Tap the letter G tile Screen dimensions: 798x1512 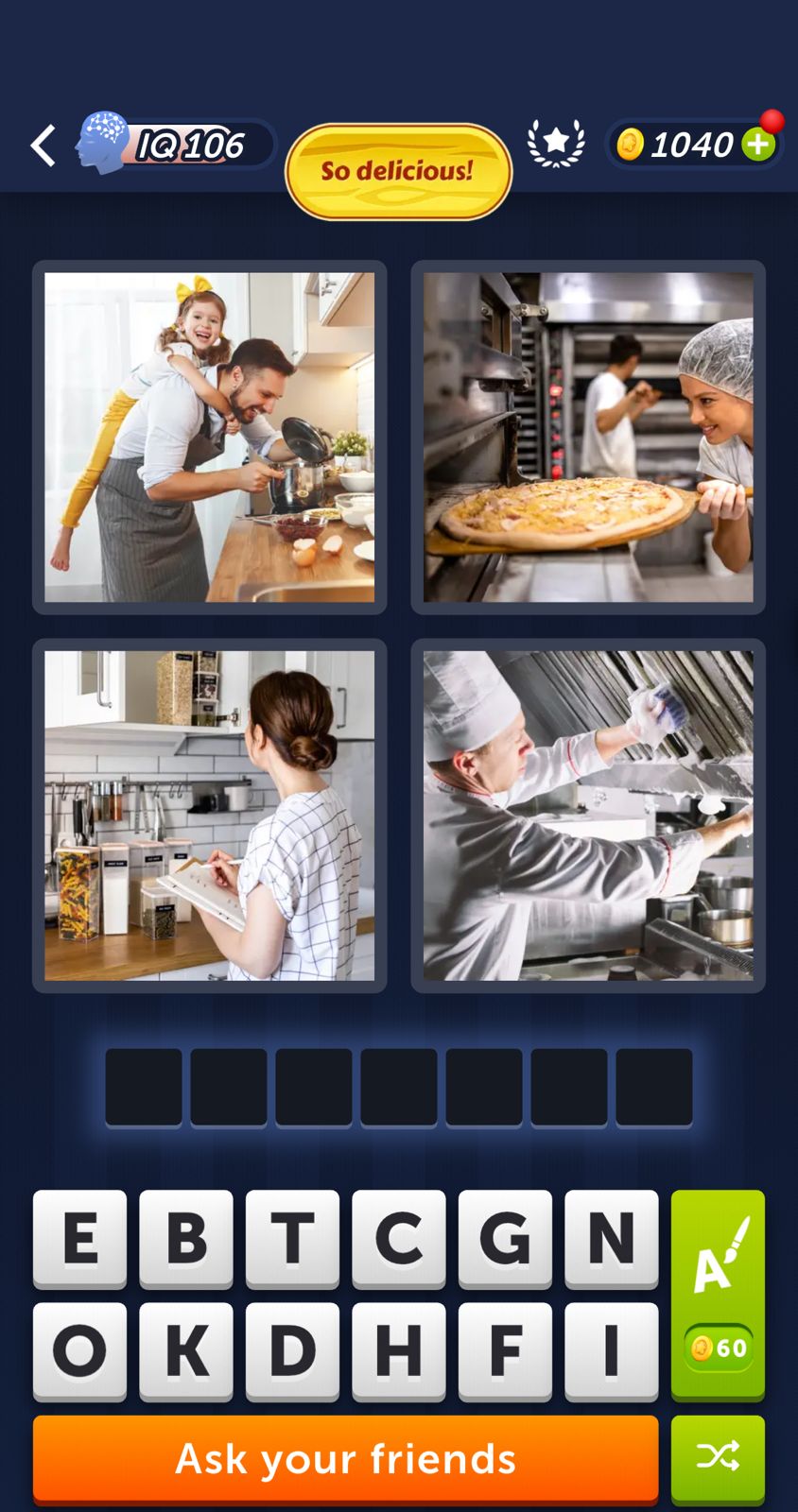505,1238
